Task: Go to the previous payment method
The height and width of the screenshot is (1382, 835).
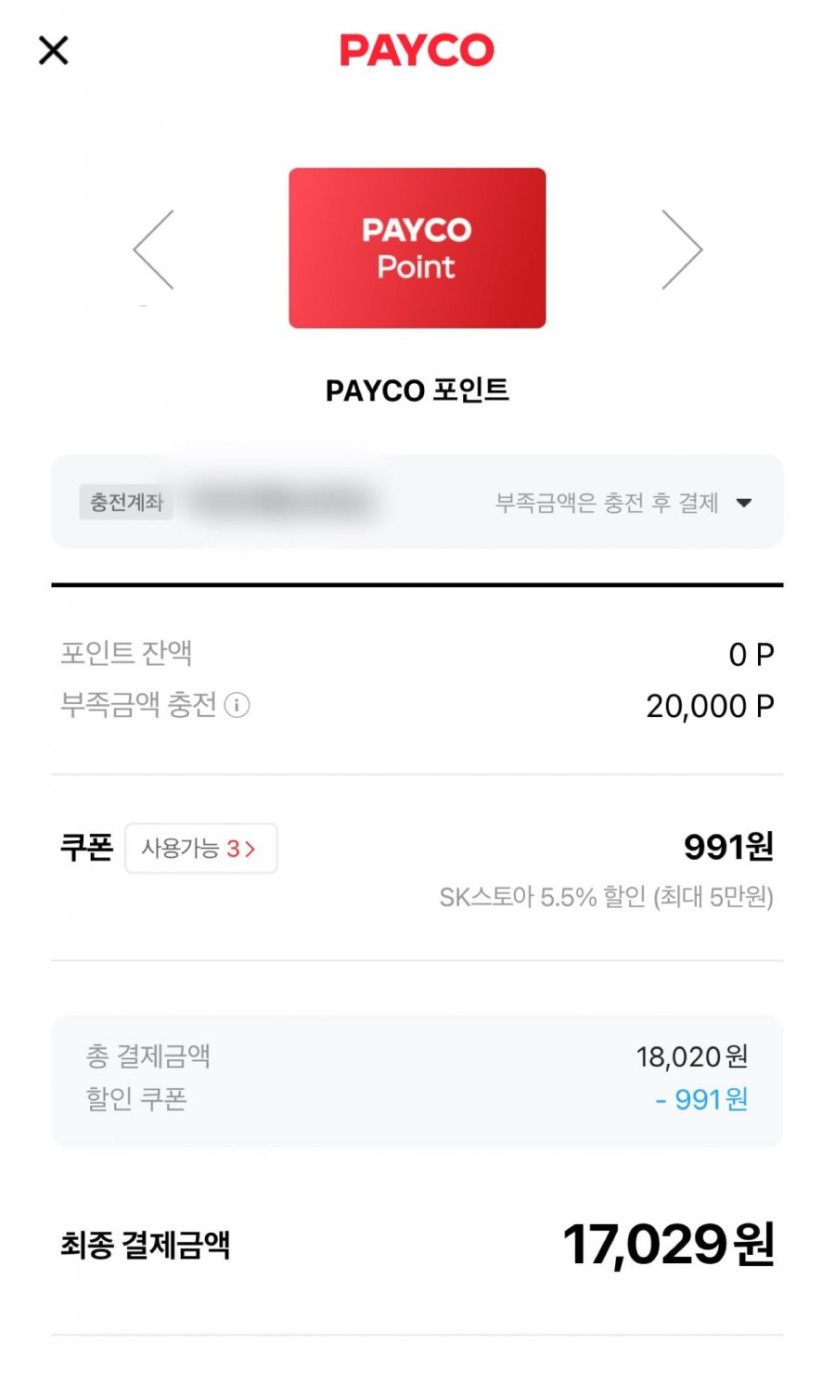Action: point(154,249)
